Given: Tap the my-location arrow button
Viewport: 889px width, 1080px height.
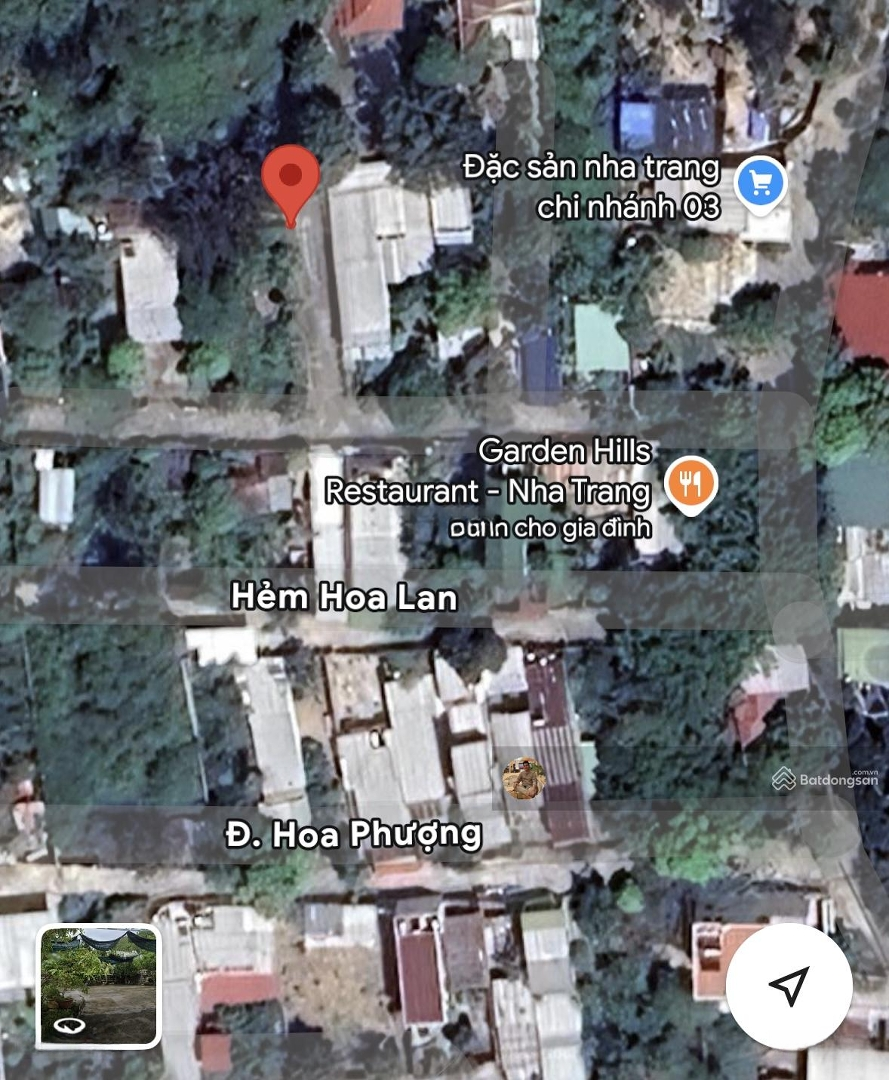Looking at the screenshot, I should pos(789,986).
